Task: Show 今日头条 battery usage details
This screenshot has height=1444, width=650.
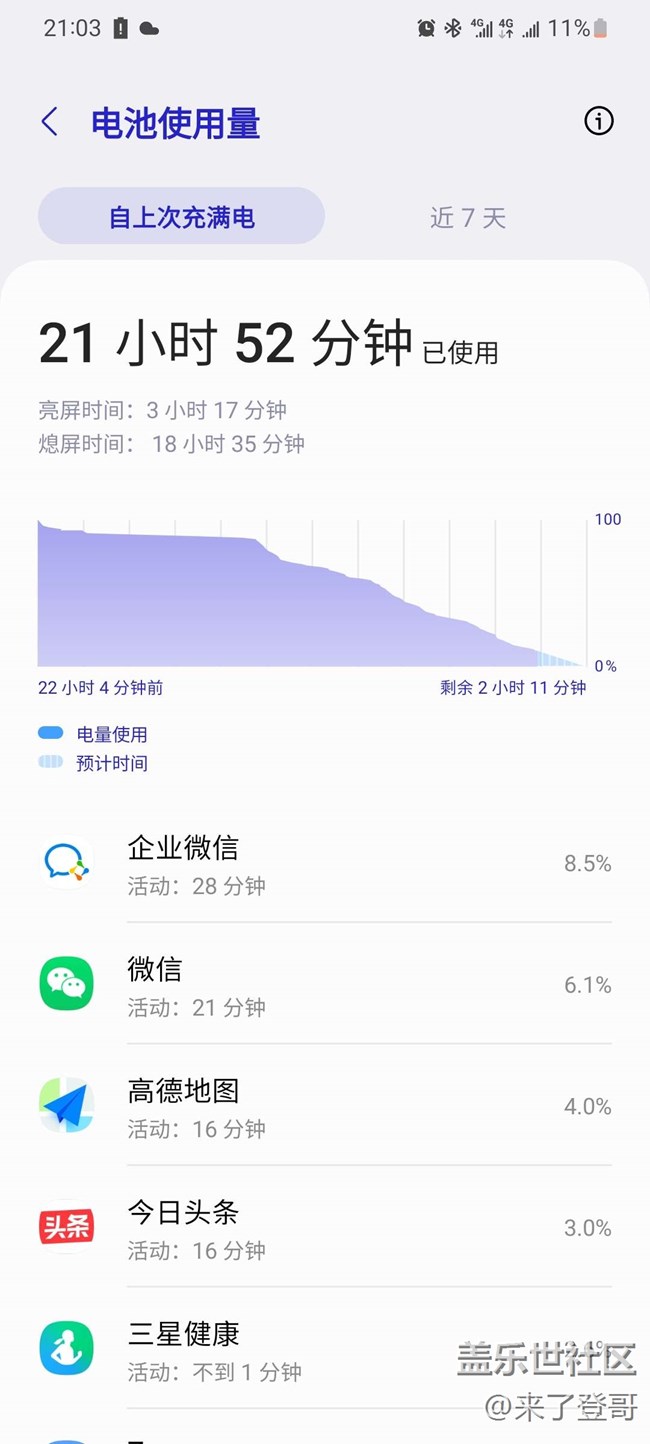Action: (x=325, y=1227)
